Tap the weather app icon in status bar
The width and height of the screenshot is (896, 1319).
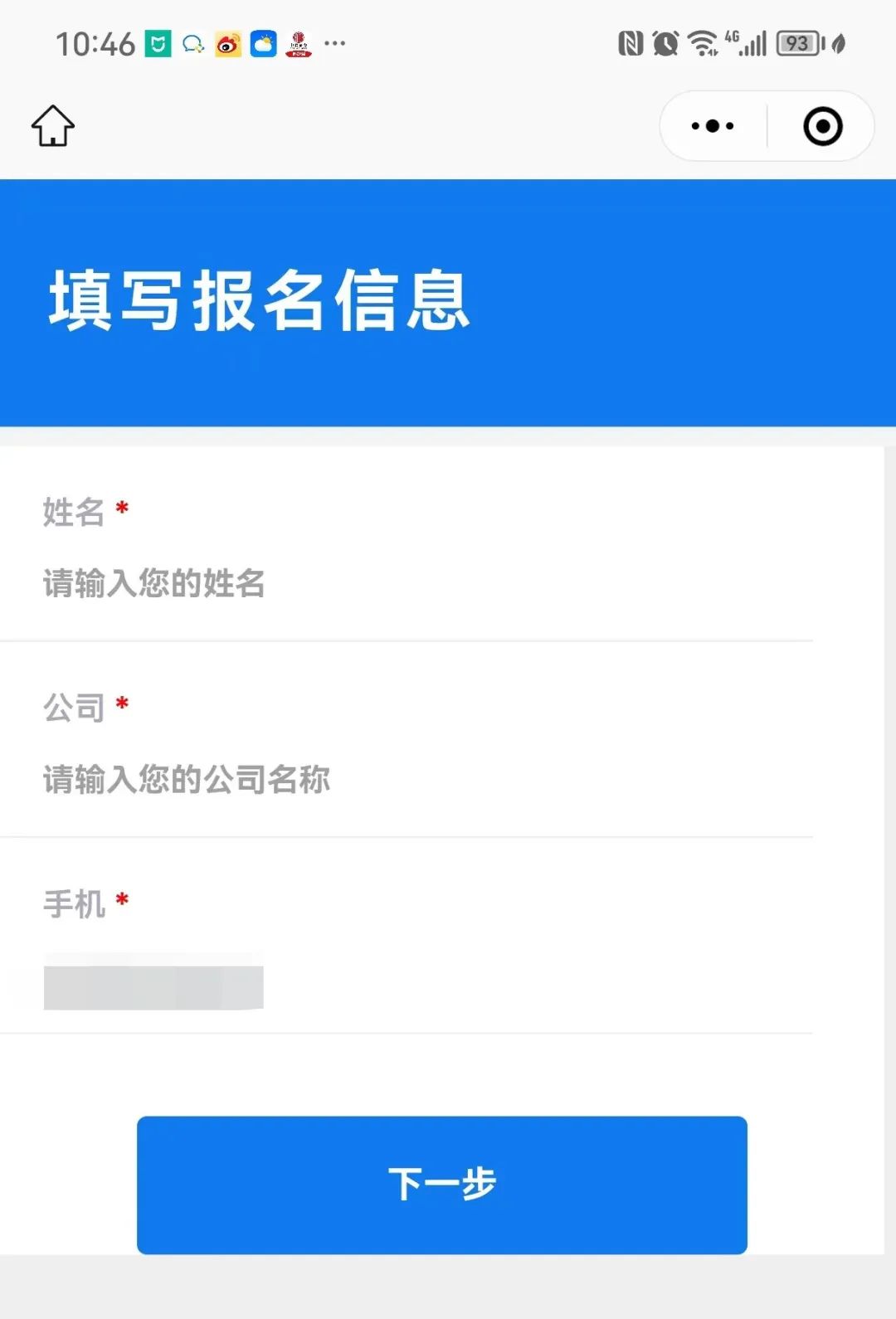click(262, 43)
